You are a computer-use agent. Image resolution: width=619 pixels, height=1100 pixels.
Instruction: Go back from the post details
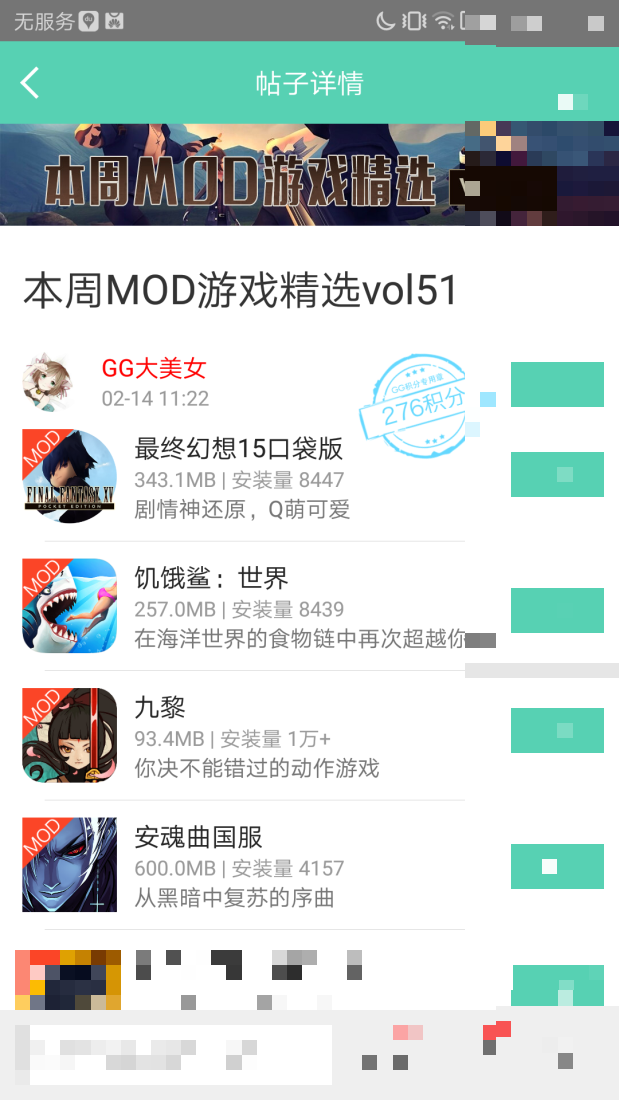coord(30,83)
